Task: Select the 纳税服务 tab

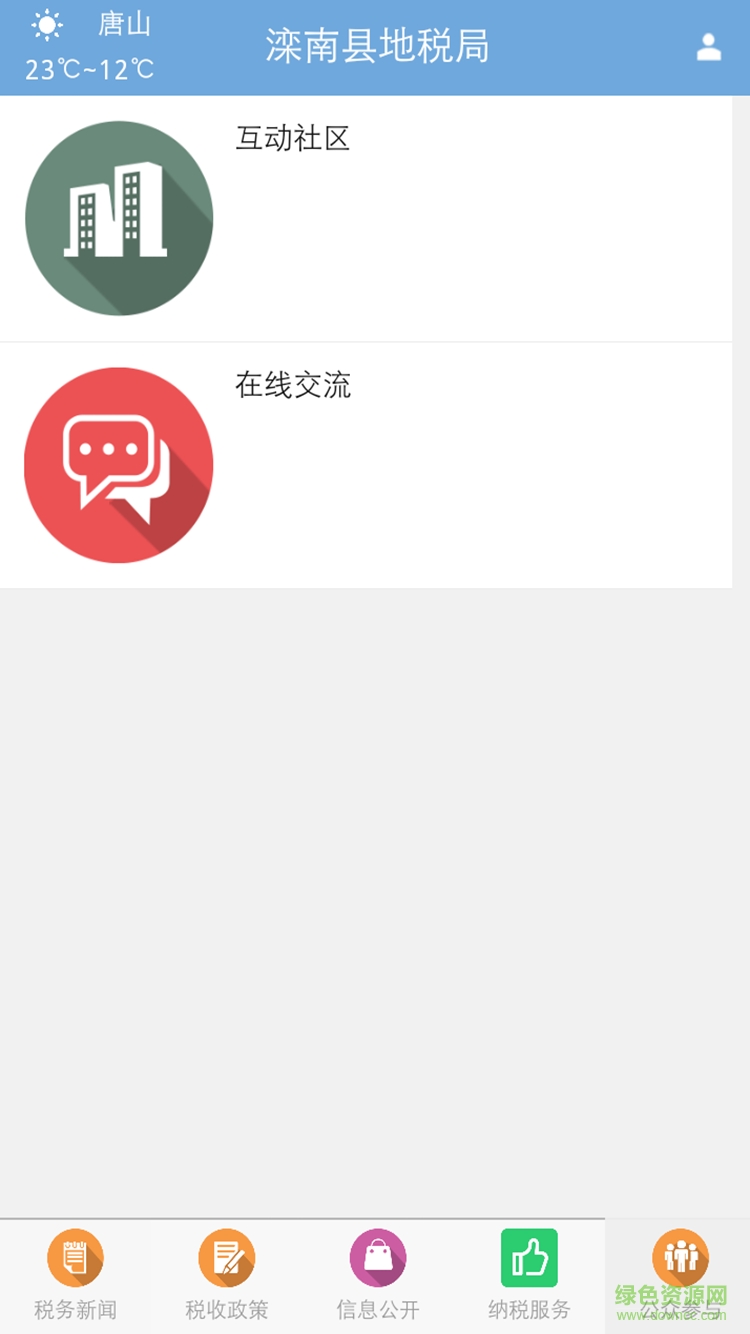Action: [x=529, y=1275]
